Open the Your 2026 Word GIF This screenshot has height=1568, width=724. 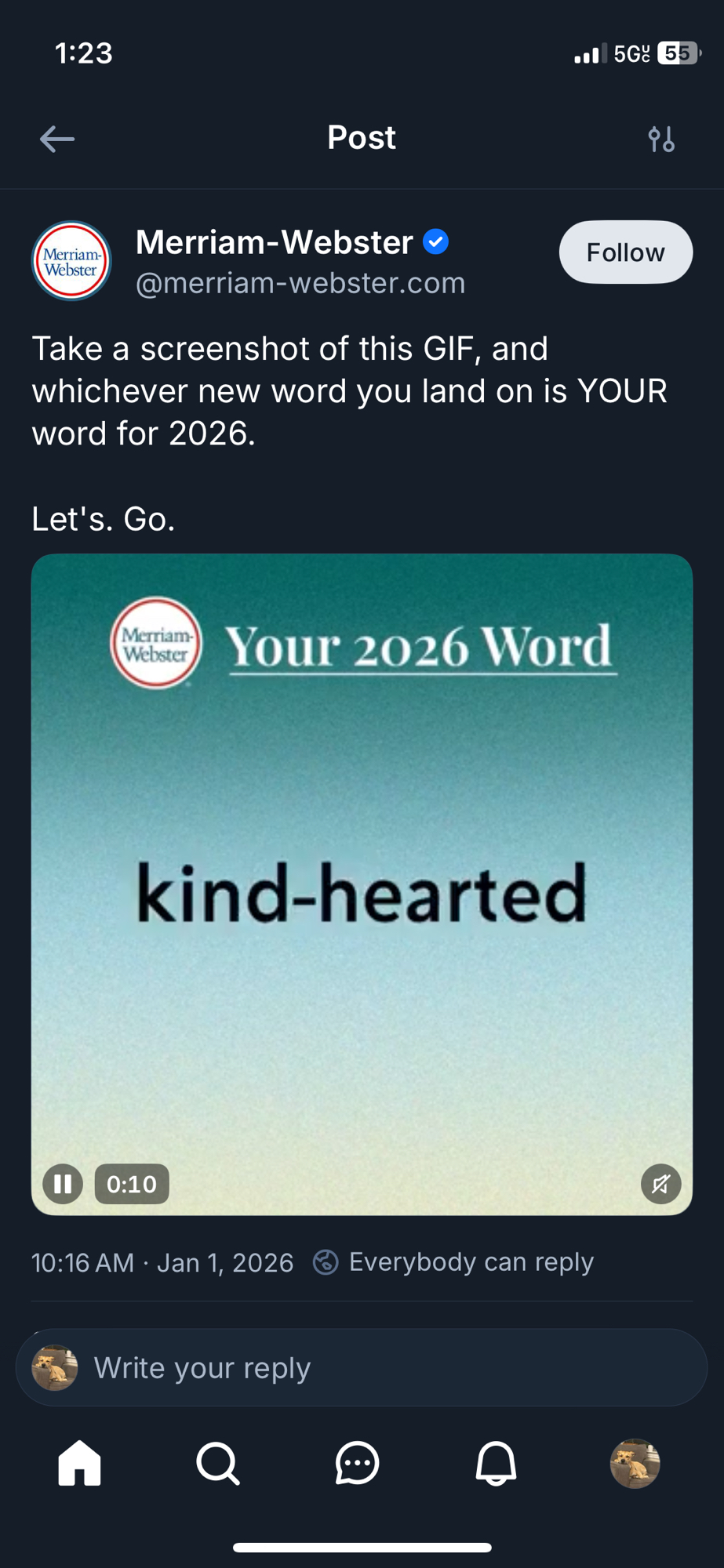(362, 884)
